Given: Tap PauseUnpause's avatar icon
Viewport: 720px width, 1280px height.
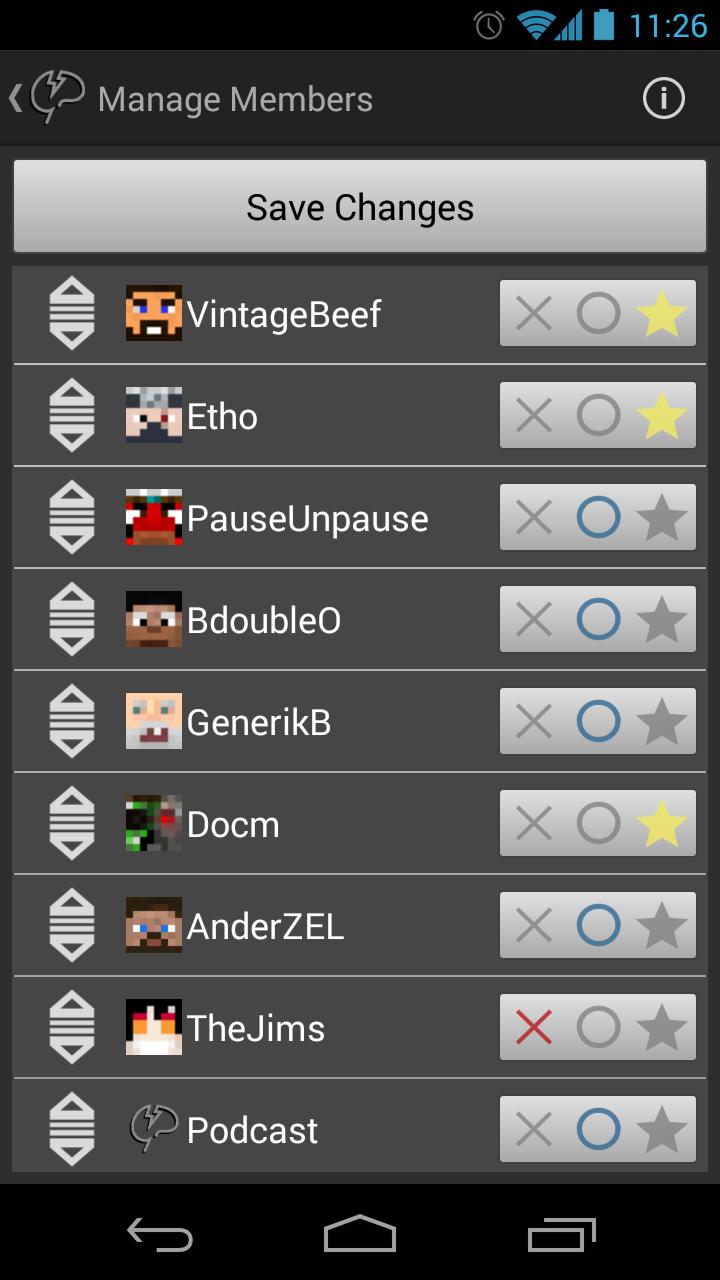Looking at the screenshot, I should point(152,517).
